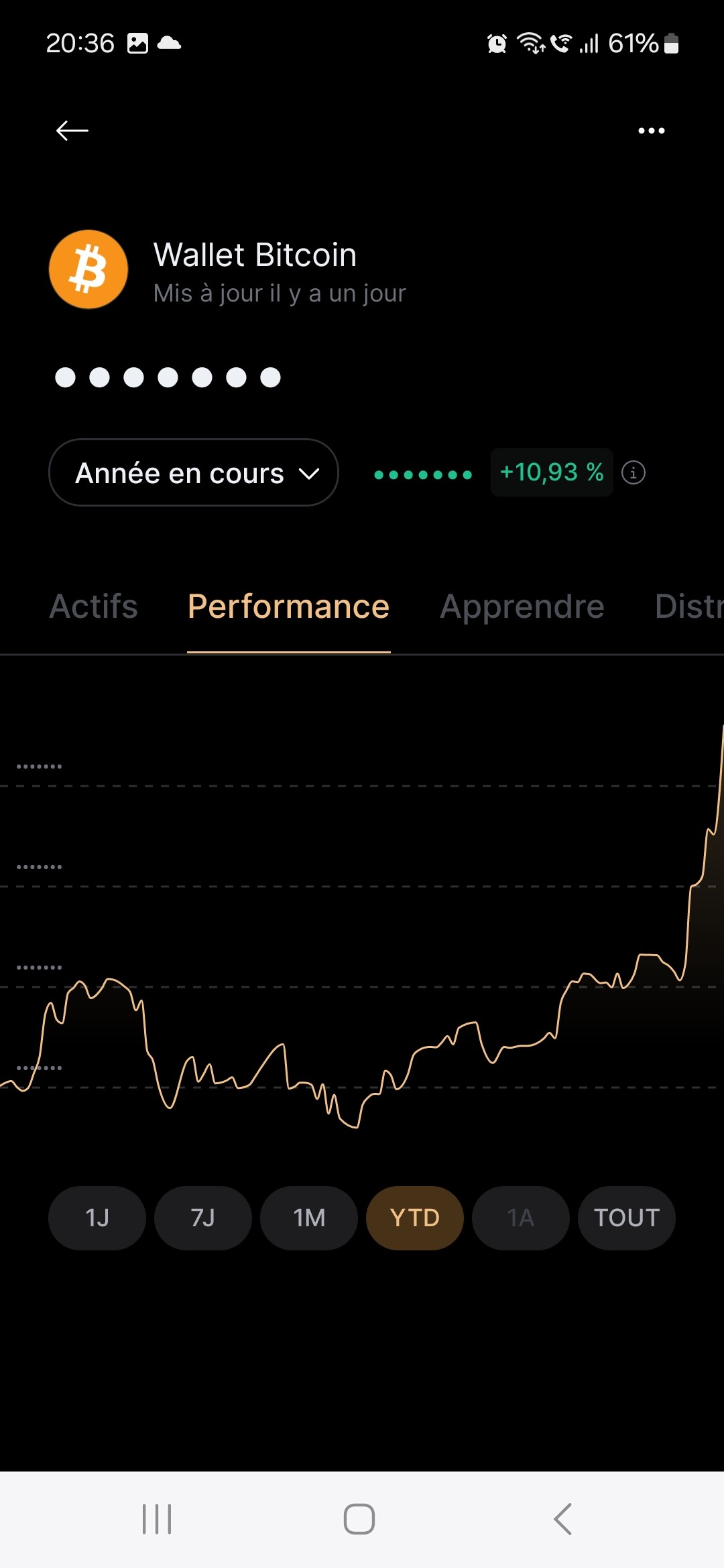Open recent apps from the navigation bar
Viewport: 724px width, 1568px height.
(157, 1519)
